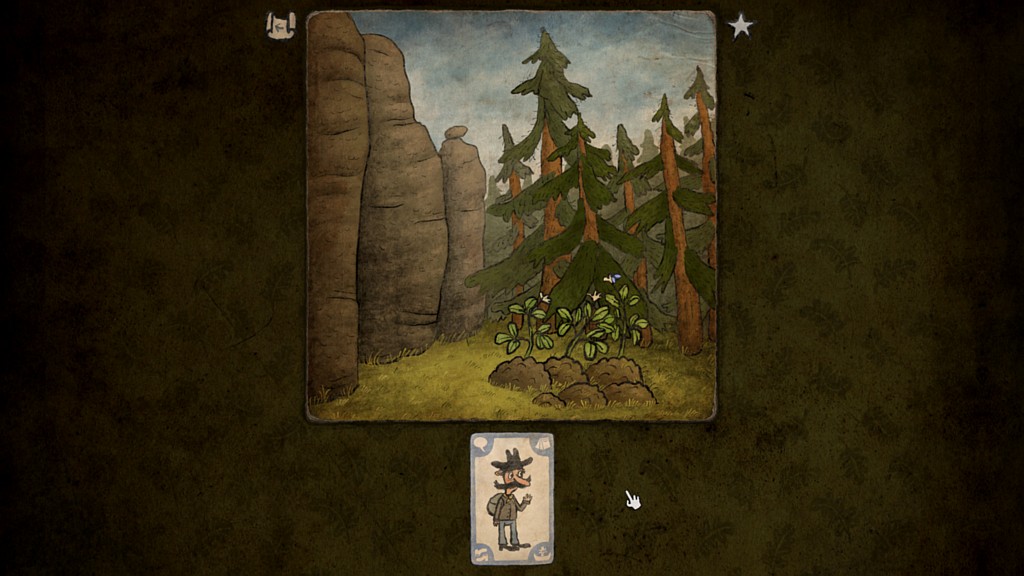This screenshot has height=576, width=1024.
Task: Open the star achievements icon
Action: coord(740,26)
